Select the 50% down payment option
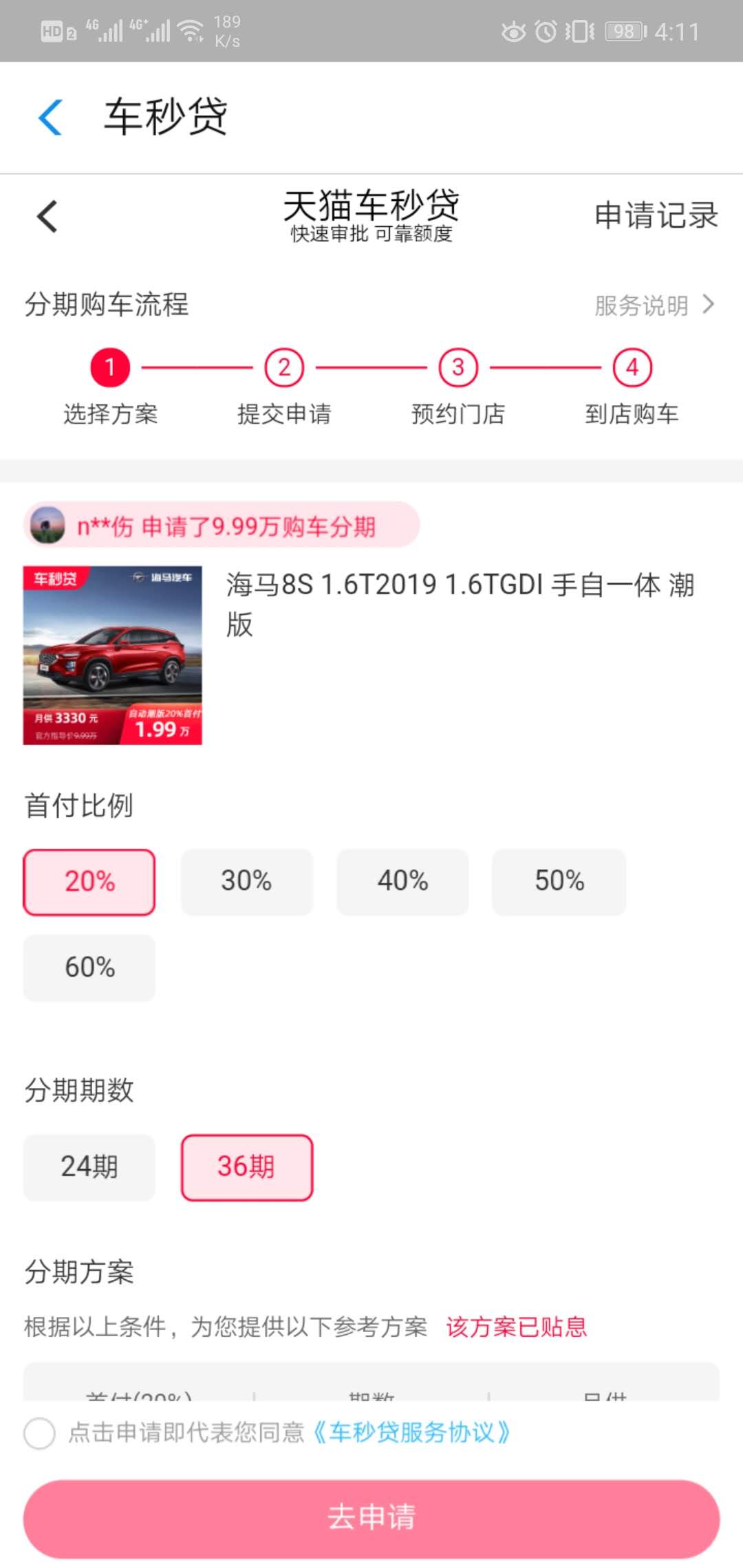The height and width of the screenshot is (1568, 743). click(559, 882)
